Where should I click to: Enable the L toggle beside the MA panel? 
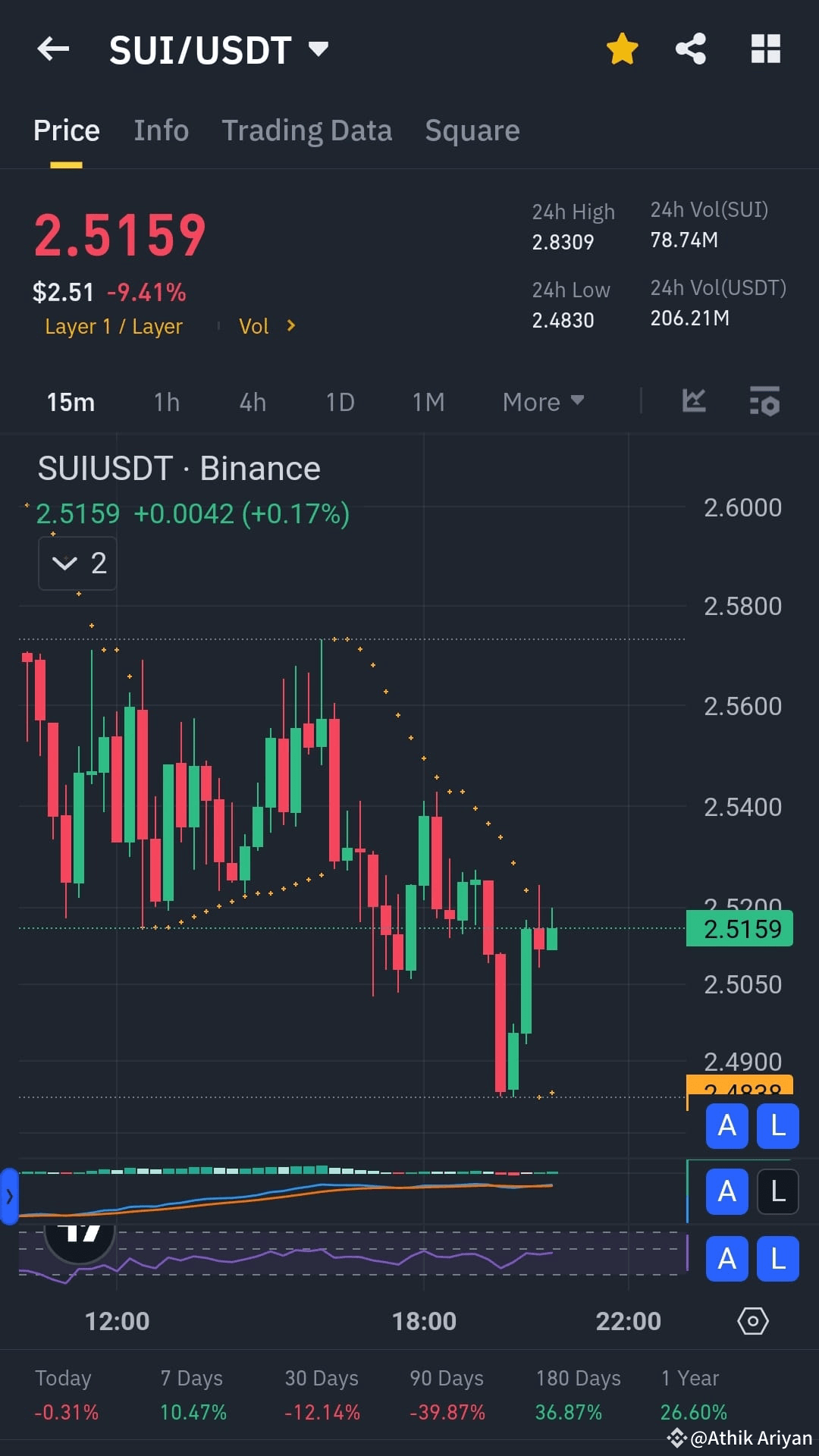tap(778, 1191)
